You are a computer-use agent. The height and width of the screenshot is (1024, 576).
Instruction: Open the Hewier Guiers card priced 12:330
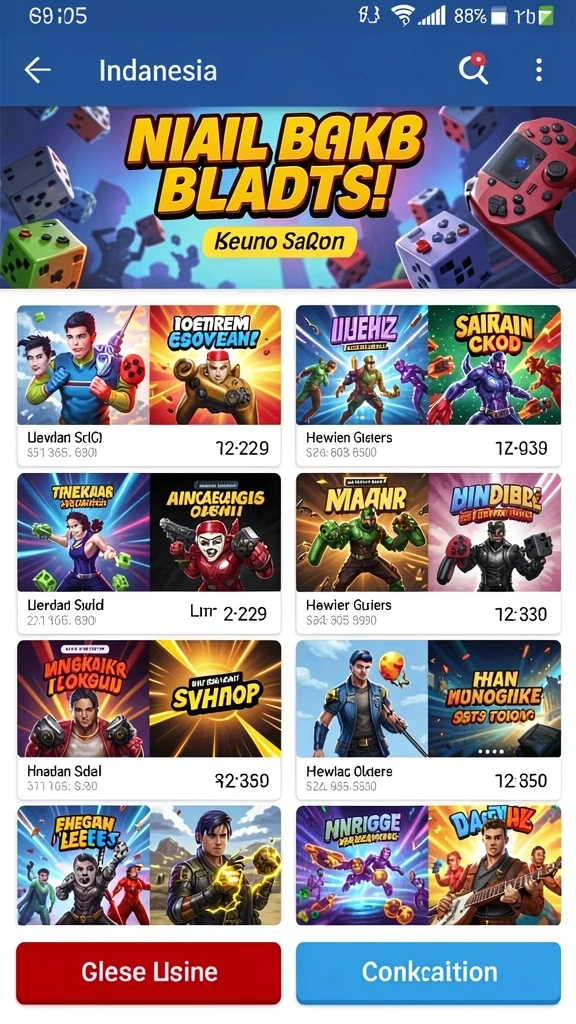[x=428, y=553]
